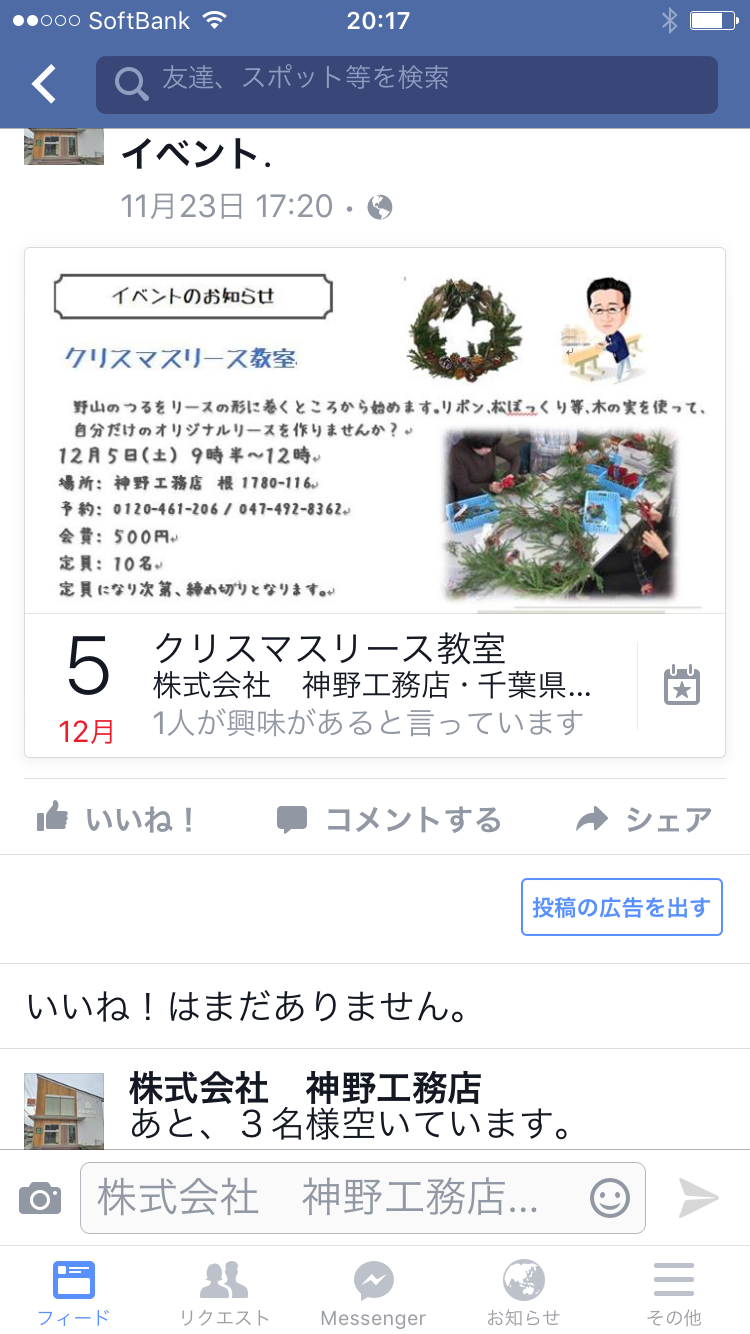
Task: Switch to the フィード tab
Action: point(74,1291)
